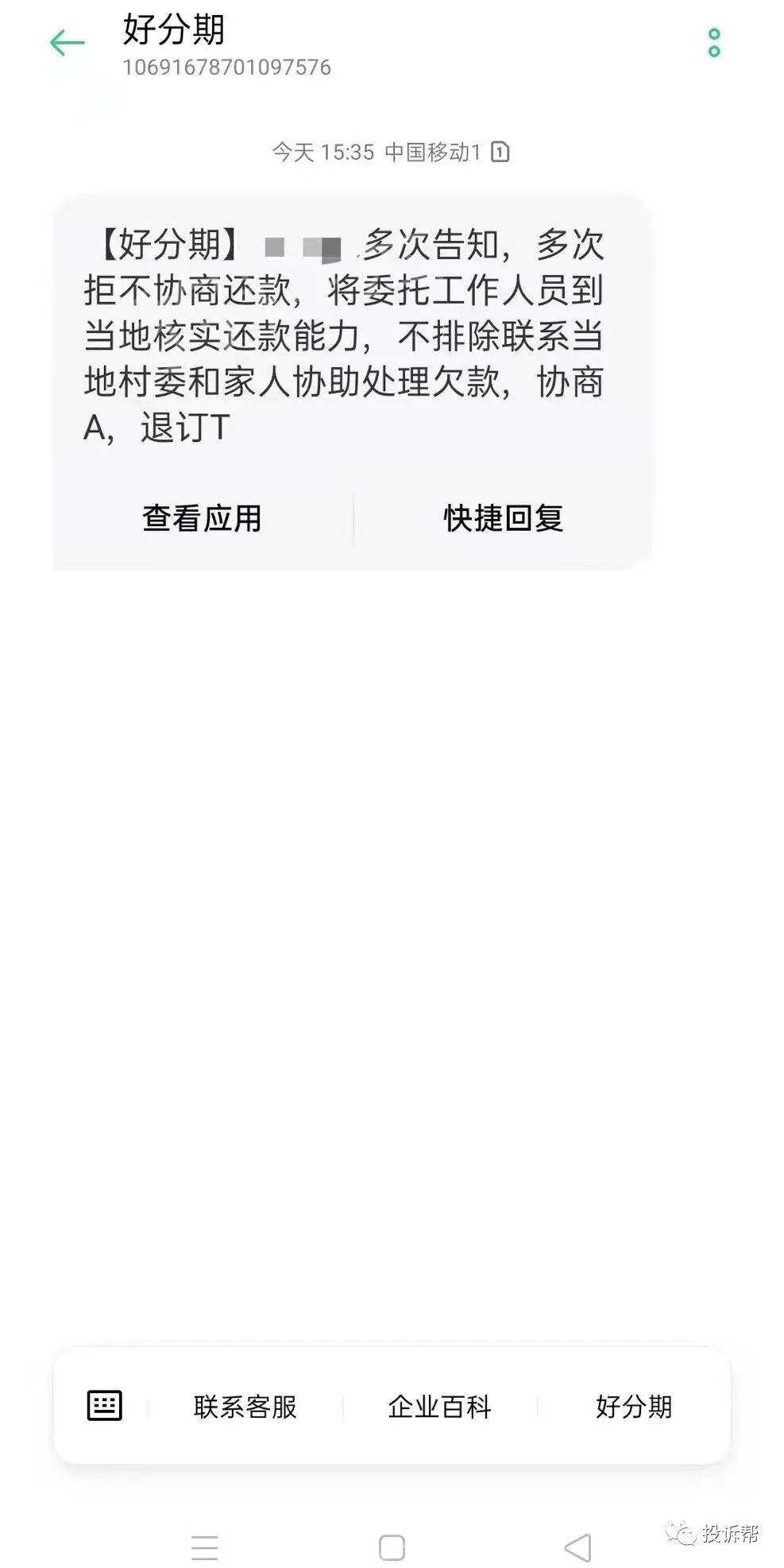Open the overflow menu at top right
784x1568 pixels.
click(713, 43)
